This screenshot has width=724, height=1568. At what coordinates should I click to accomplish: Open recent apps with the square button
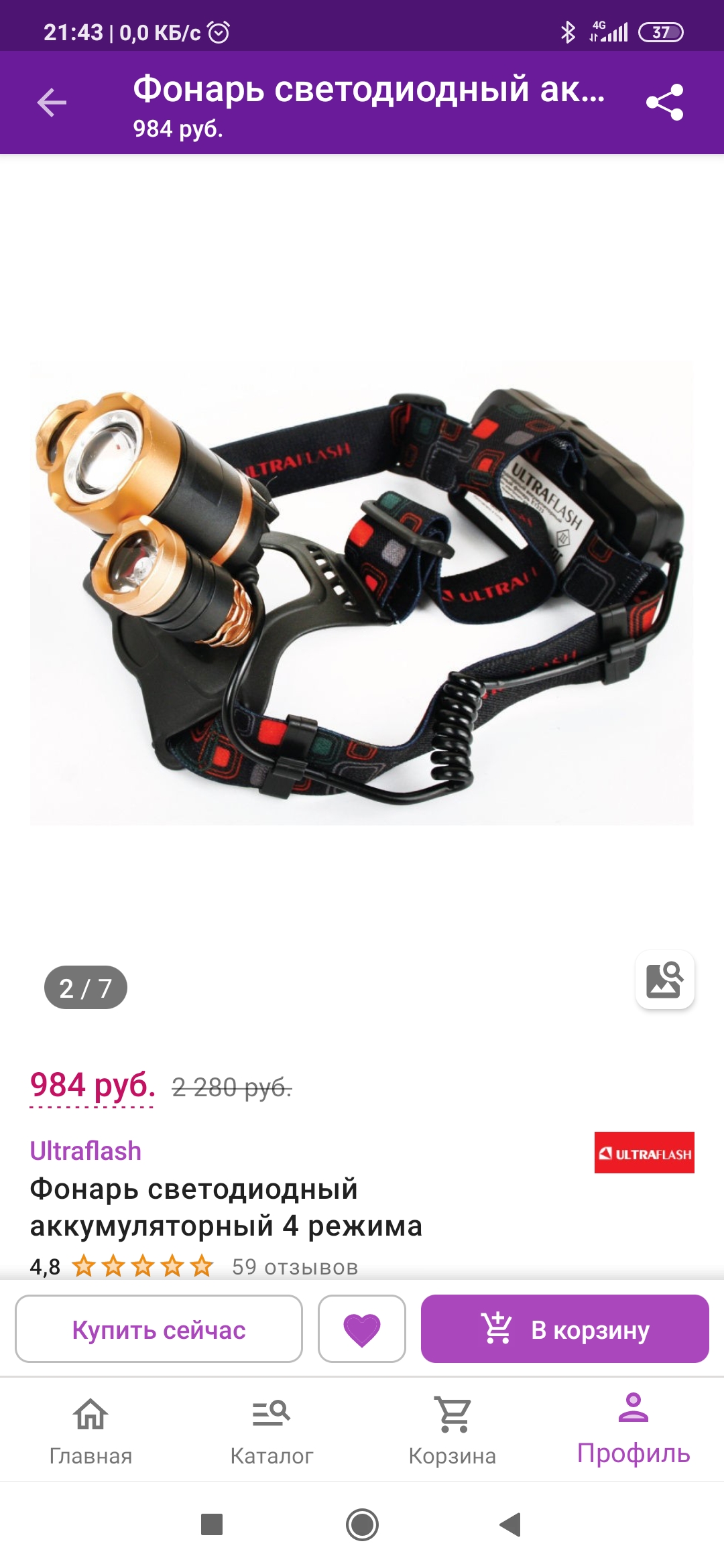pos(212,1524)
